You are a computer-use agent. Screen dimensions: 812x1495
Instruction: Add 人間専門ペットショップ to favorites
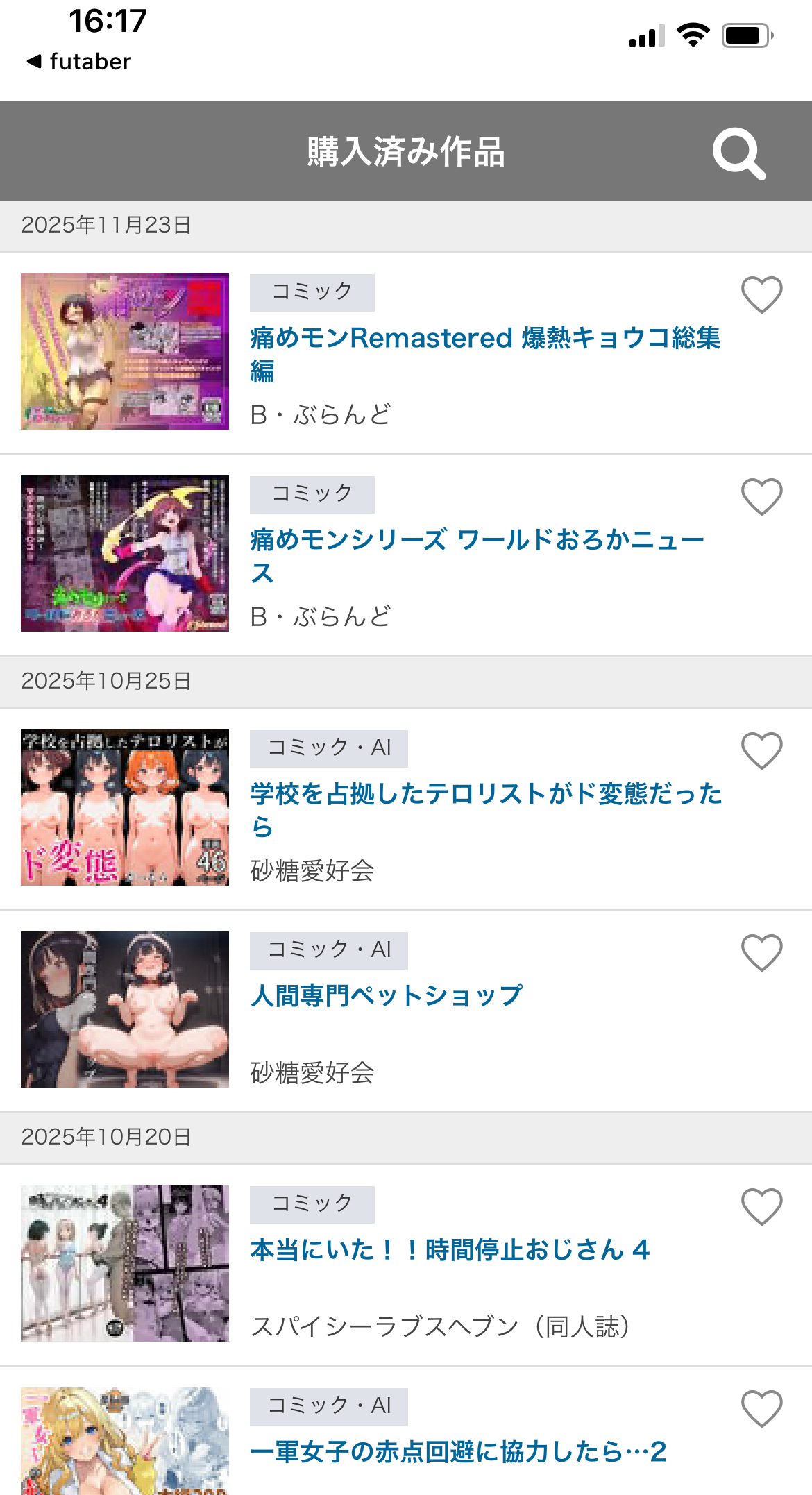coord(761,952)
